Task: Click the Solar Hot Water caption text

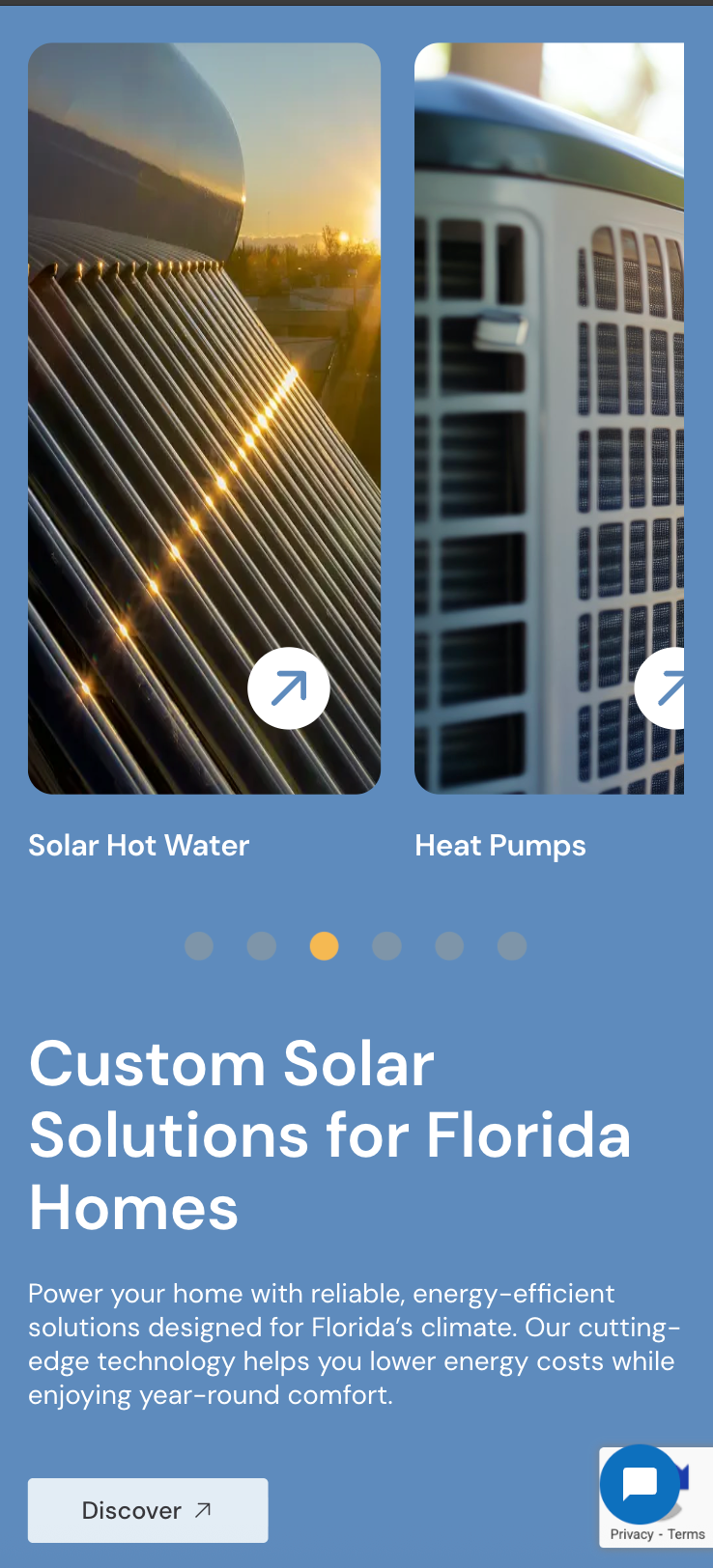Action: pos(138,845)
